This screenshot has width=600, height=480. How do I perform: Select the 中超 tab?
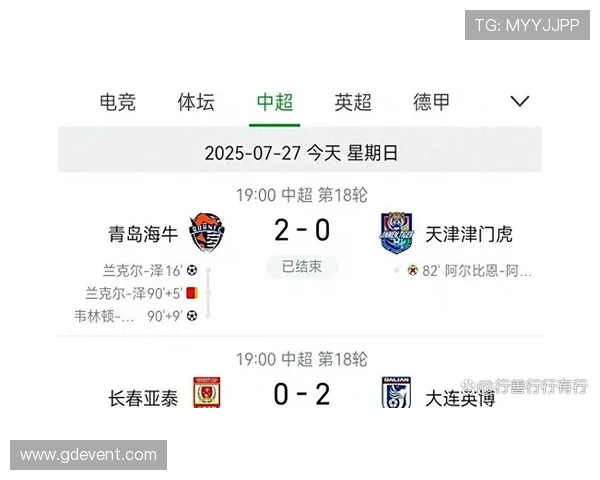[275, 102]
